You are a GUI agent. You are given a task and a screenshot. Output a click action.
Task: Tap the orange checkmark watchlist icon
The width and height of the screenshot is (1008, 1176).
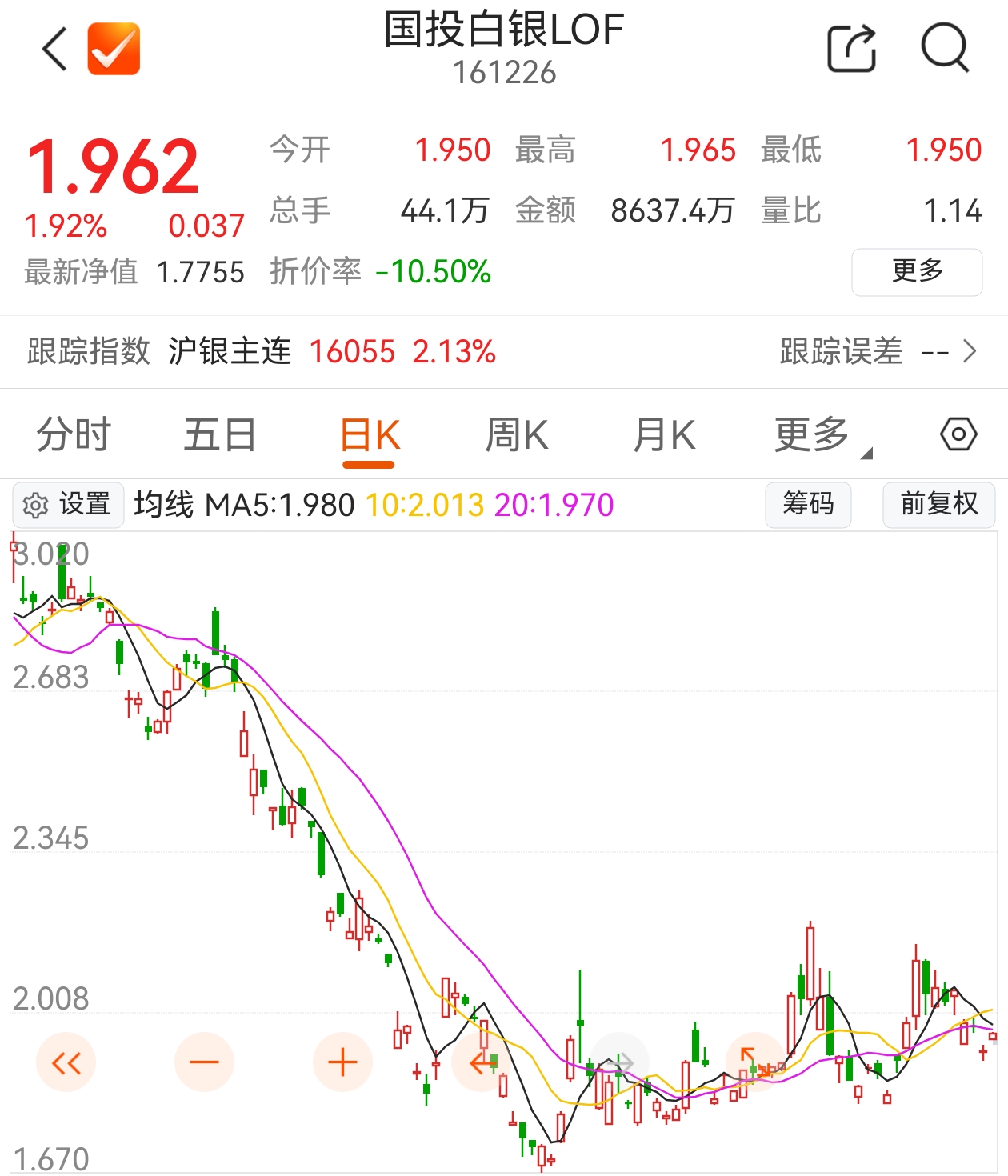click(x=114, y=49)
